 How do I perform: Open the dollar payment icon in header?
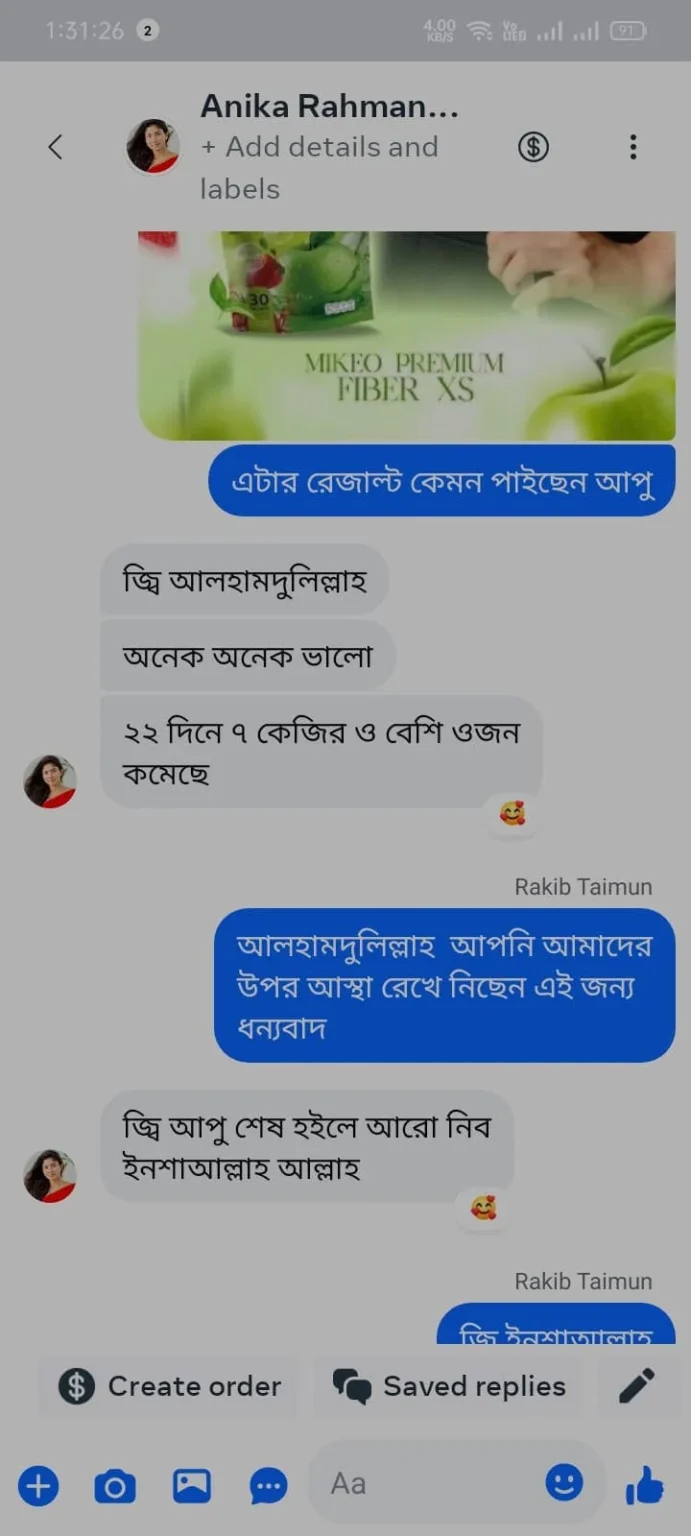click(533, 147)
